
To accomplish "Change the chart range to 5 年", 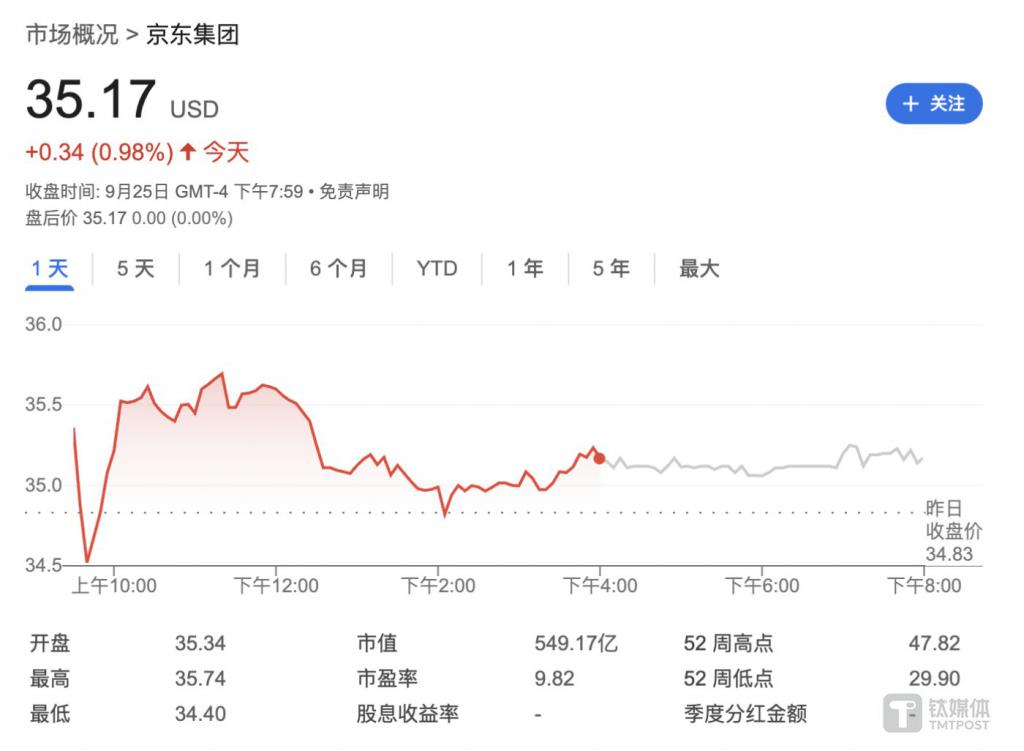I will coord(611,269).
